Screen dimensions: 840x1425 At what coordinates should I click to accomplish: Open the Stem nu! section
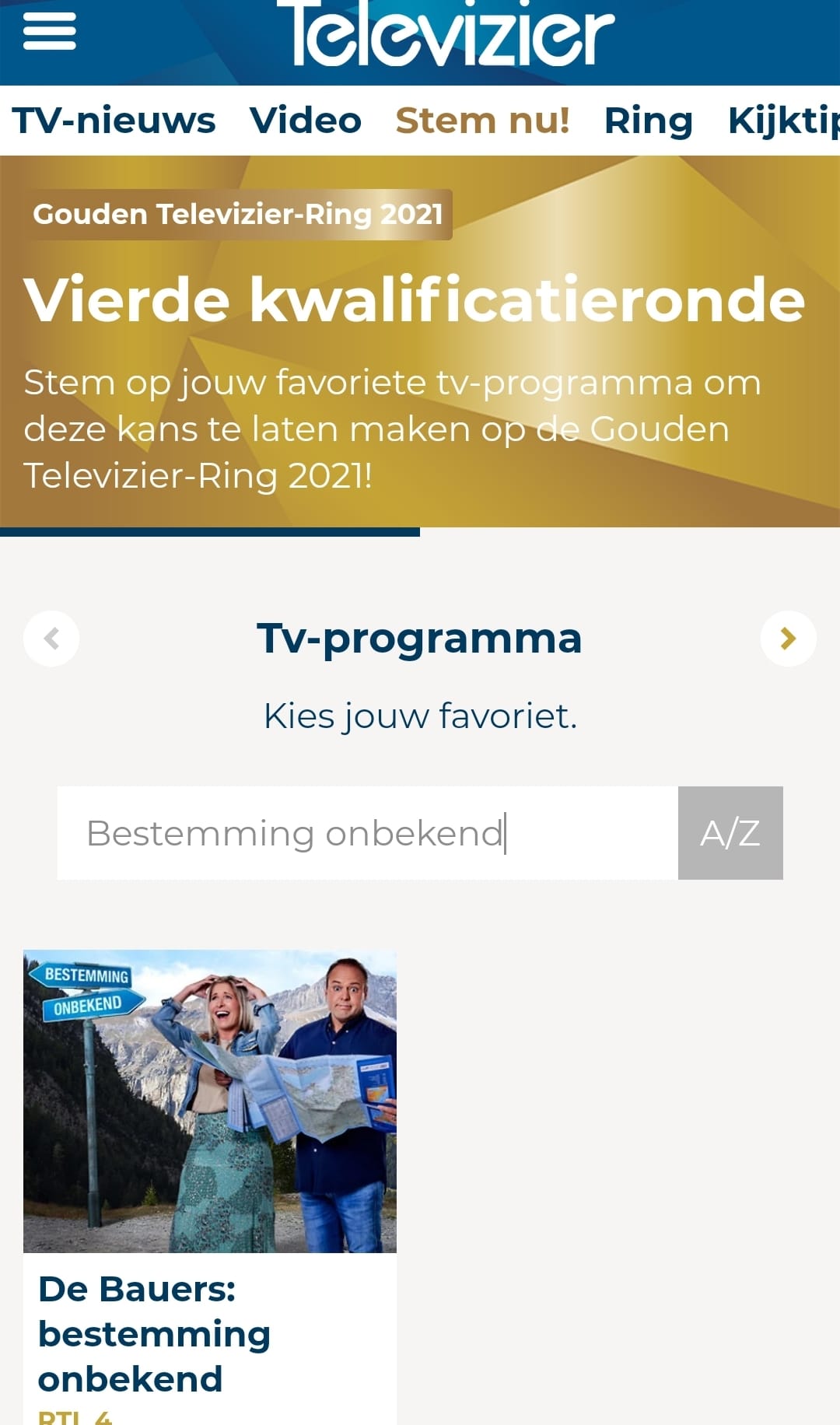pyautogui.click(x=483, y=121)
